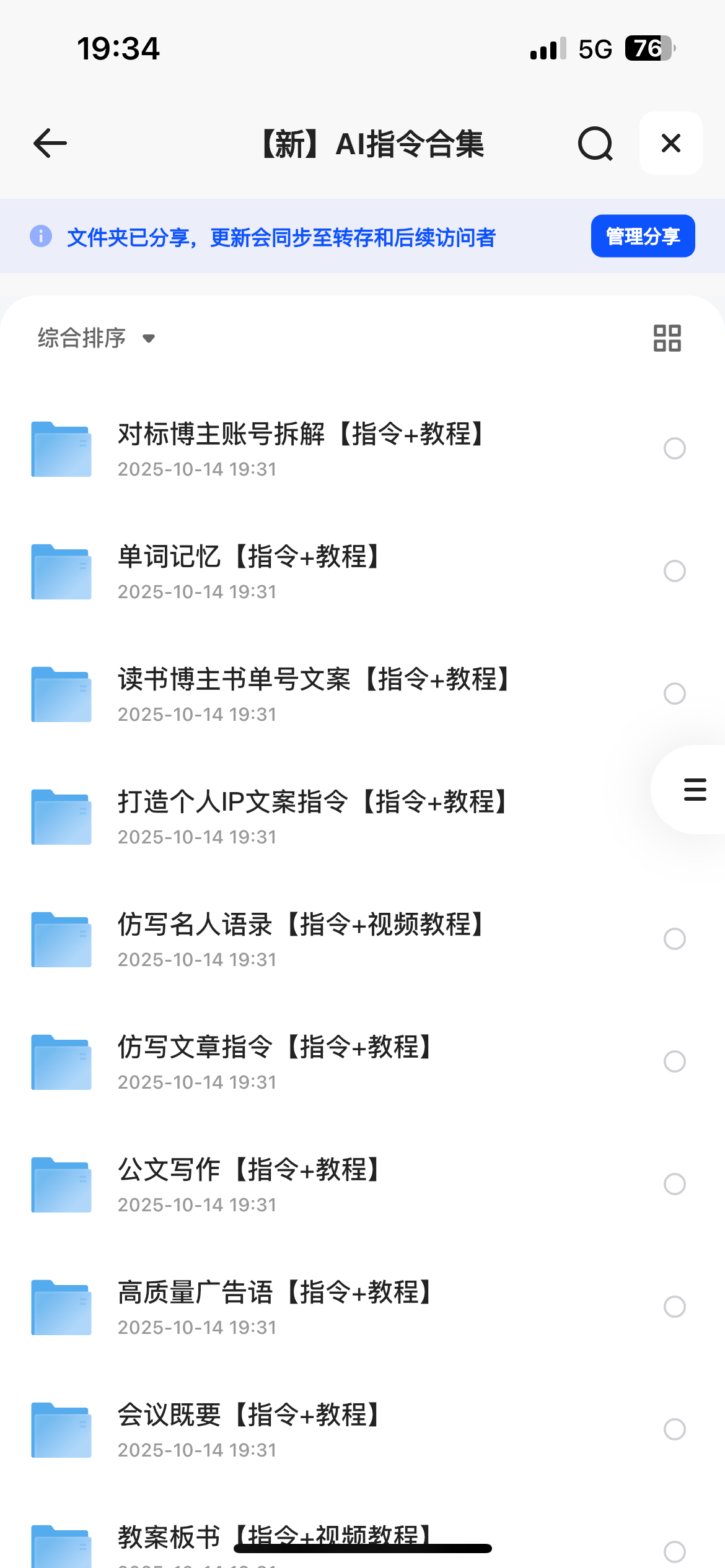The width and height of the screenshot is (725, 1568).
Task: Open the floating hamburger menu
Action: point(695,790)
